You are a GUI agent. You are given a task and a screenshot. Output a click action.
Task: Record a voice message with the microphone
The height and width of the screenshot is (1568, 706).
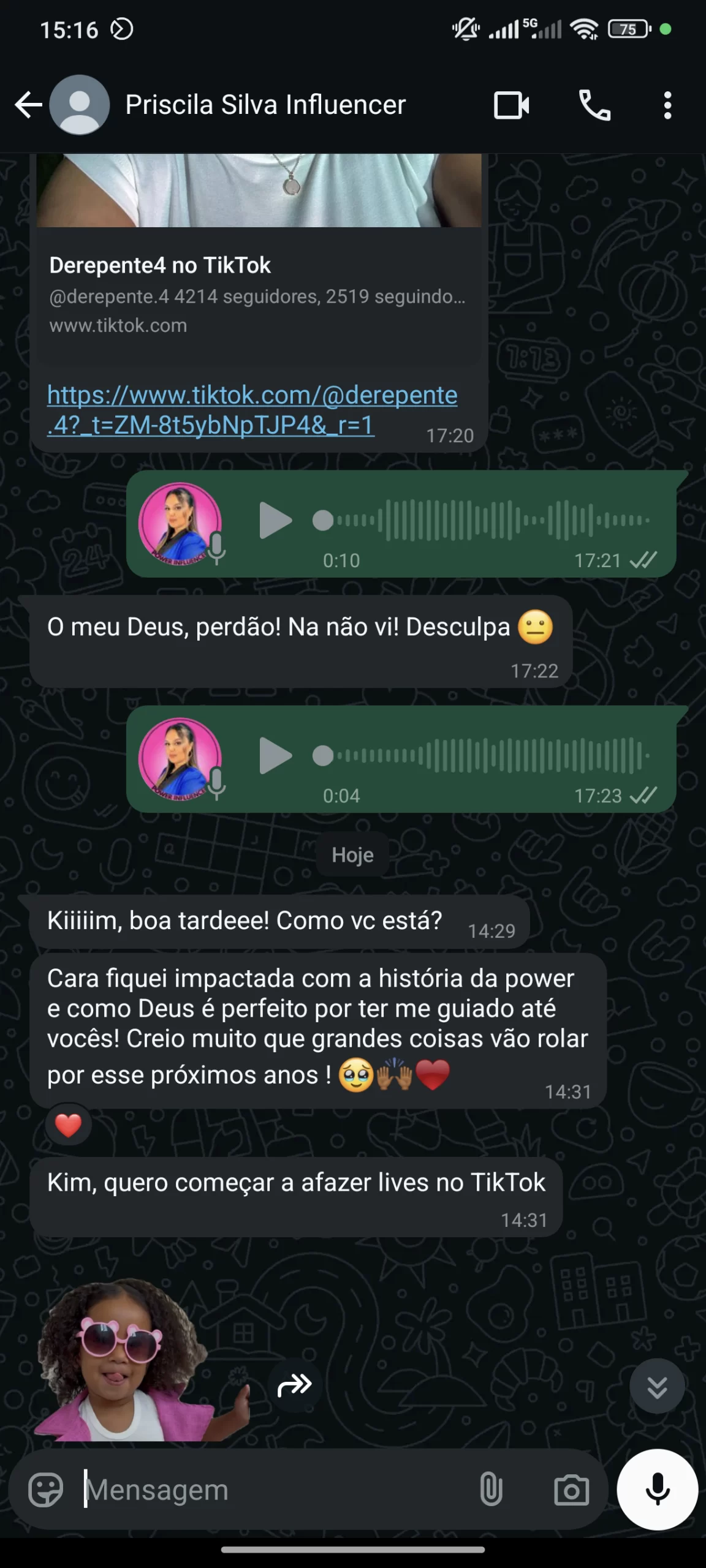(x=657, y=1490)
